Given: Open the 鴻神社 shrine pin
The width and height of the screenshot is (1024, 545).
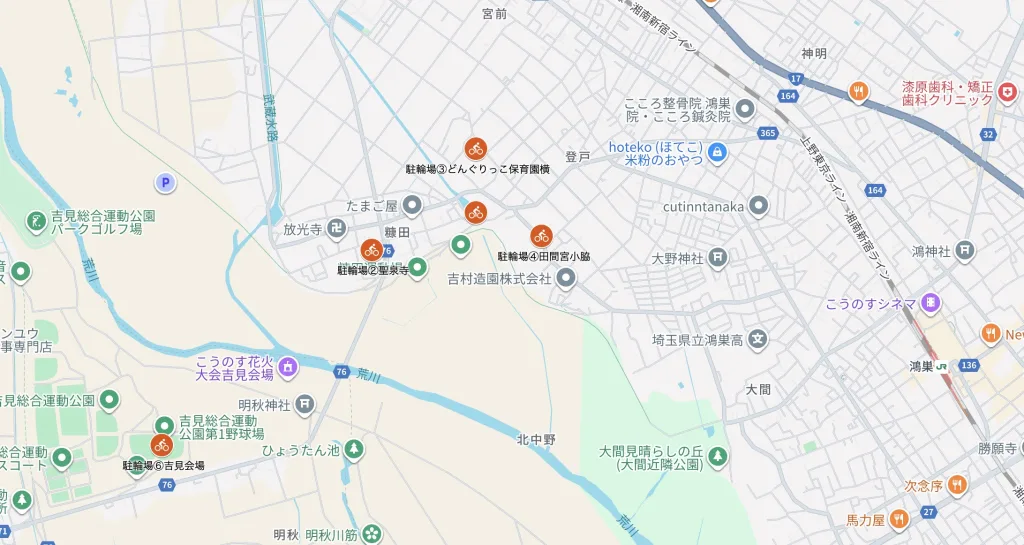Looking at the screenshot, I should [964, 250].
